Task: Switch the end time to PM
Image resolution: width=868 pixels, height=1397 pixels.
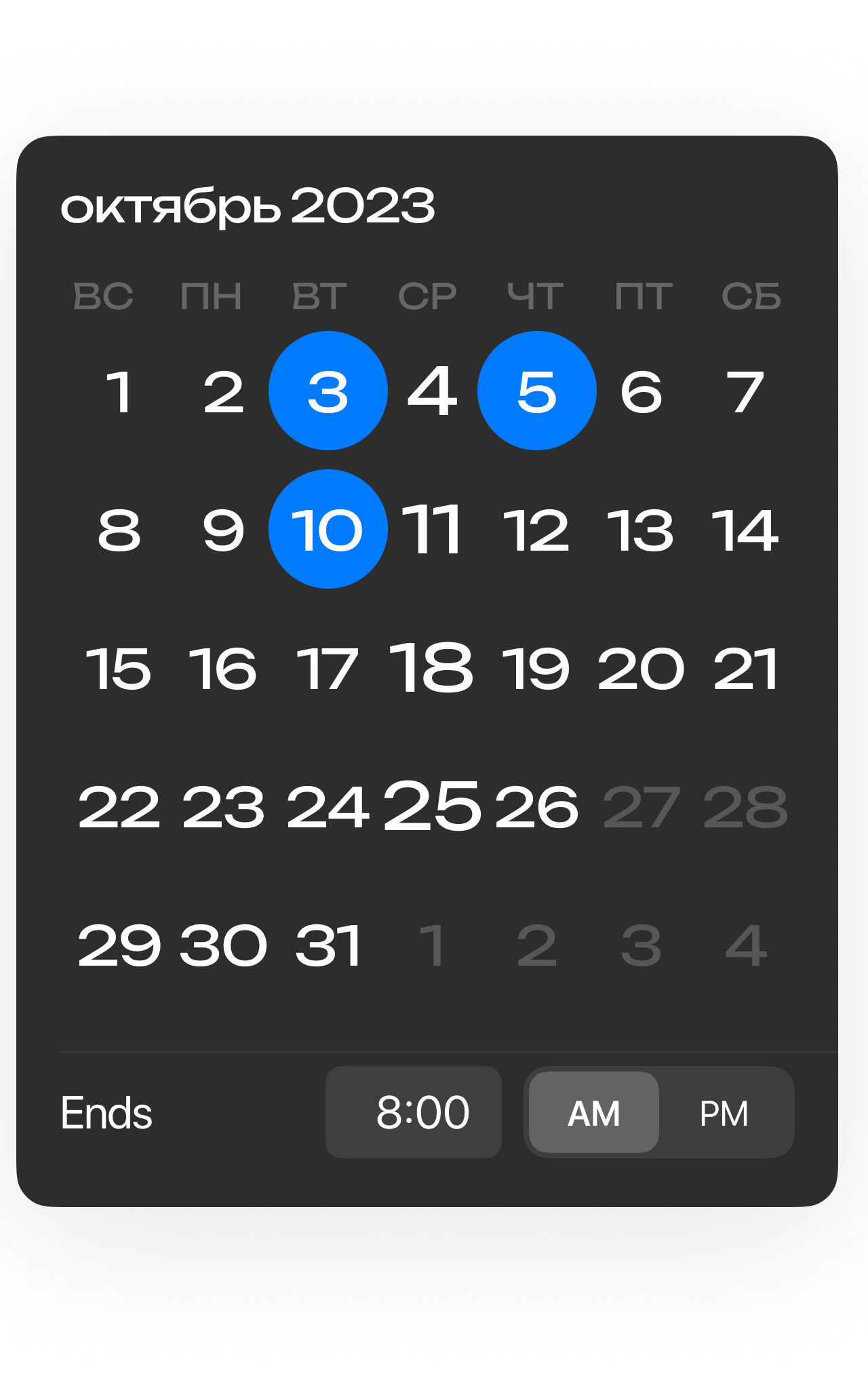Action: 724,1113
